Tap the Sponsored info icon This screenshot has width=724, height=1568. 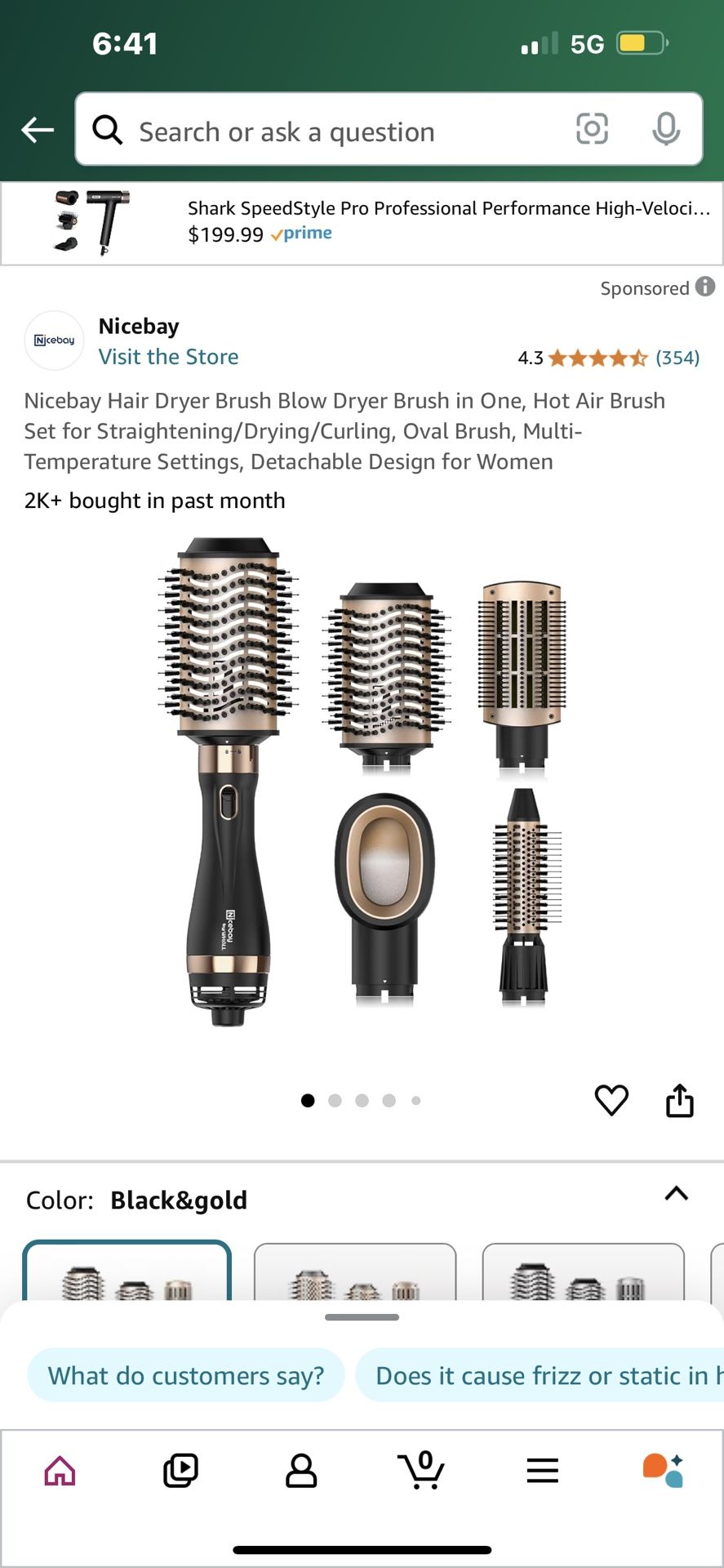pos(705,287)
